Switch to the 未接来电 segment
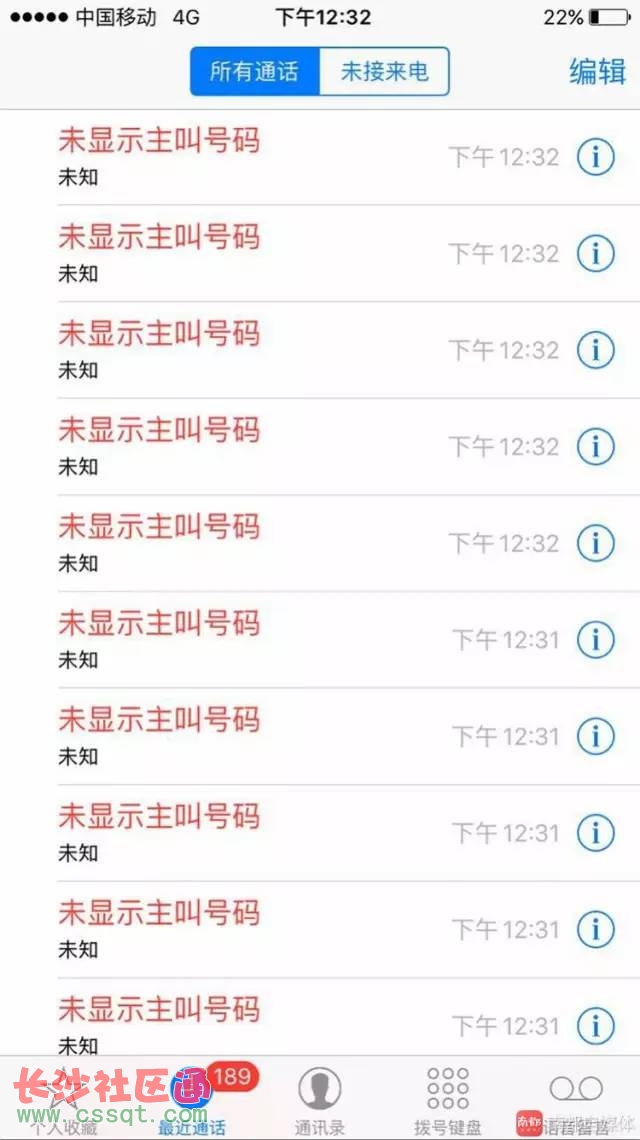640x1140 pixels. click(385, 71)
